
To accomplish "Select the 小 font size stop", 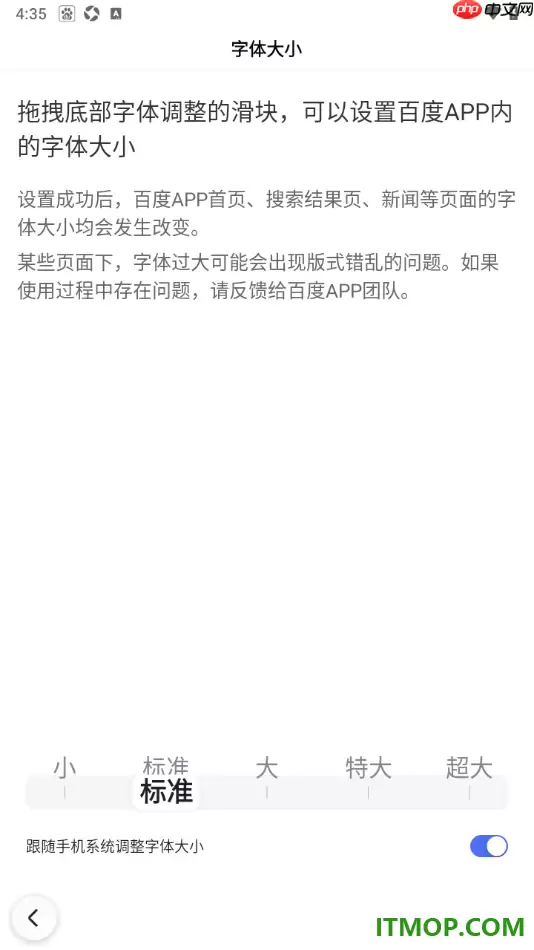I will [x=65, y=768].
